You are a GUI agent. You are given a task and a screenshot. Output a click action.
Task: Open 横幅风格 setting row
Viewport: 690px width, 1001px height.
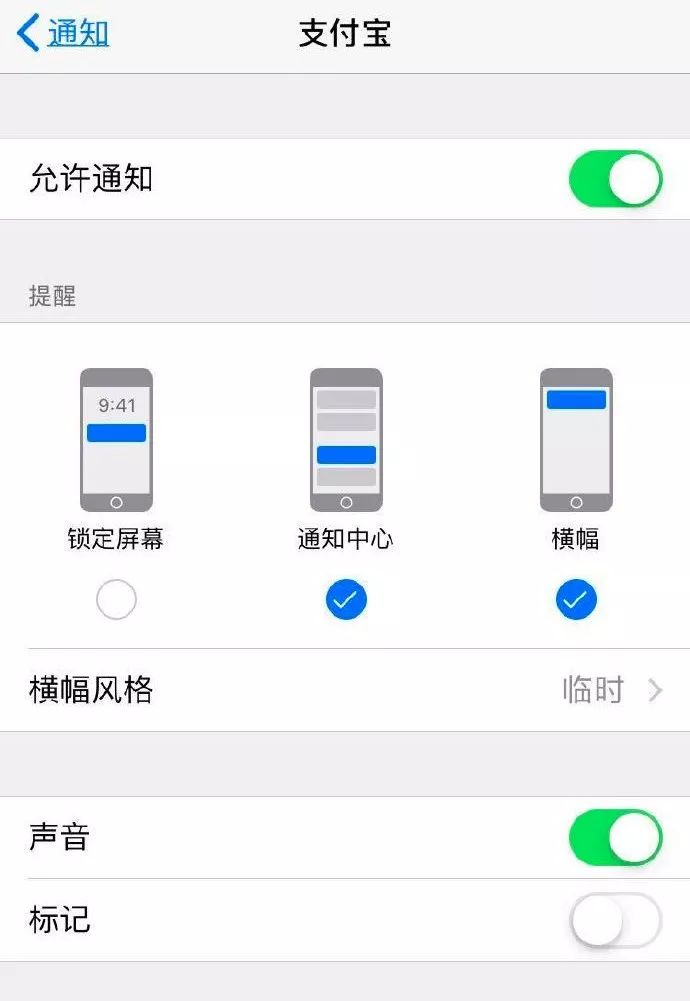coord(345,690)
